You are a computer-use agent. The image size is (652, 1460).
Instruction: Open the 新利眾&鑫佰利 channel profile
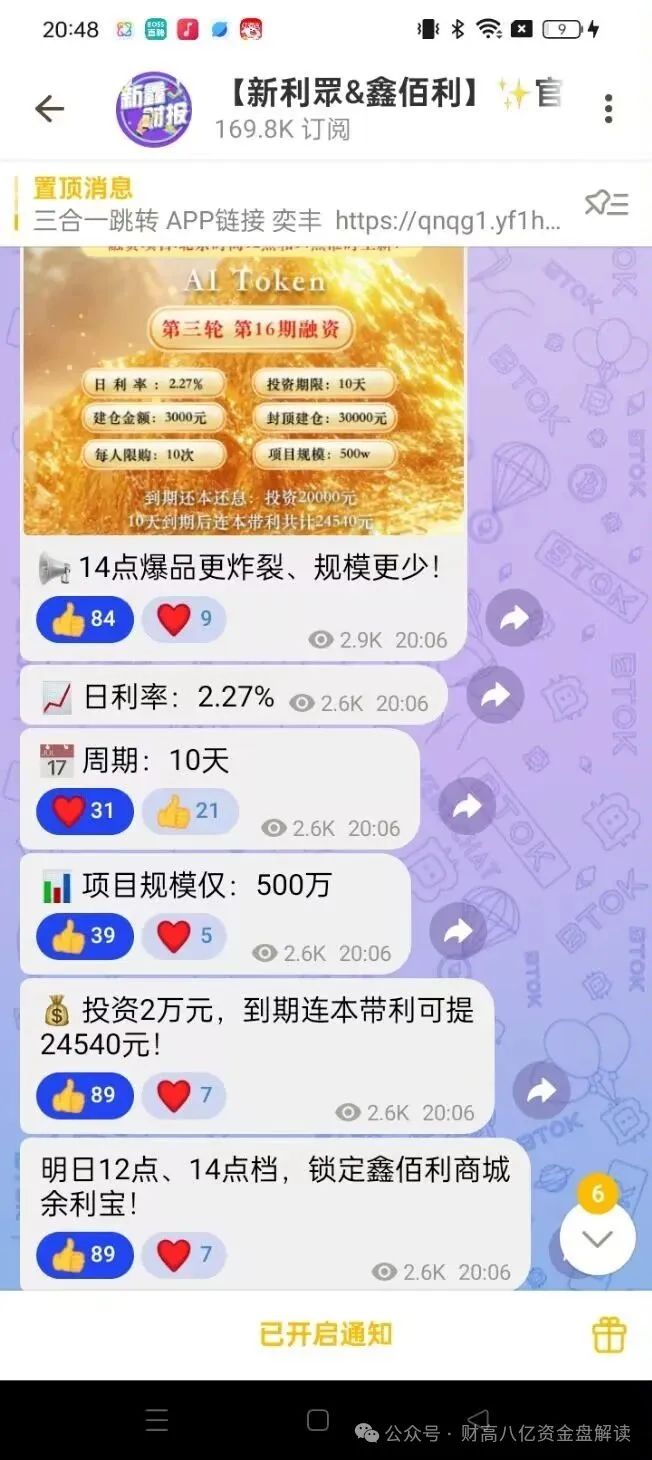tap(154, 109)
